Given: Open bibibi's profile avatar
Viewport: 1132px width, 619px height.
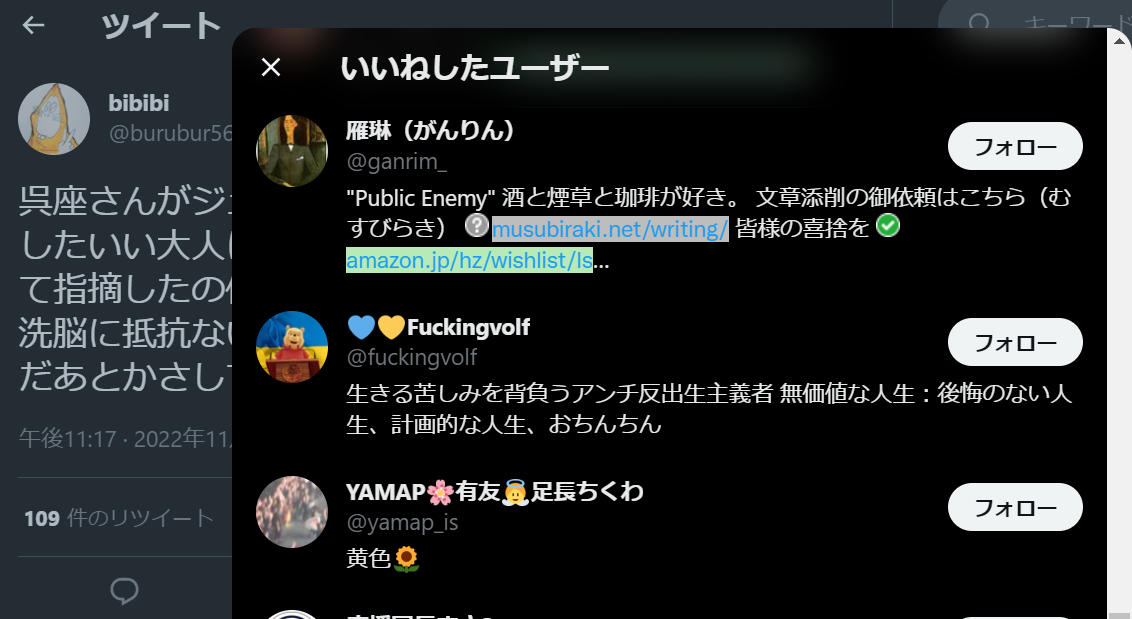Looking at the screenshot, I should (x=54, y=119).
